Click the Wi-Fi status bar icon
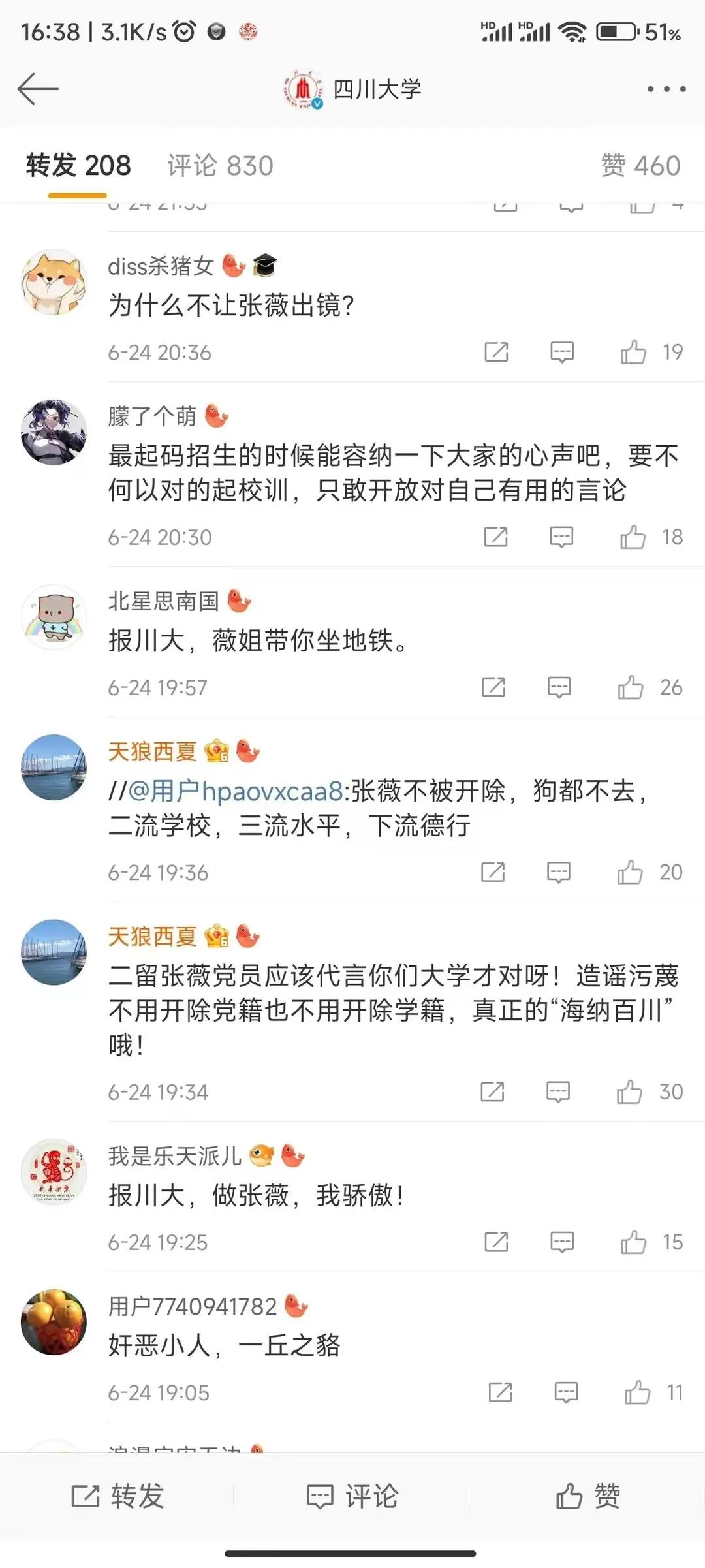The image size is (705, 1568). 574,31
